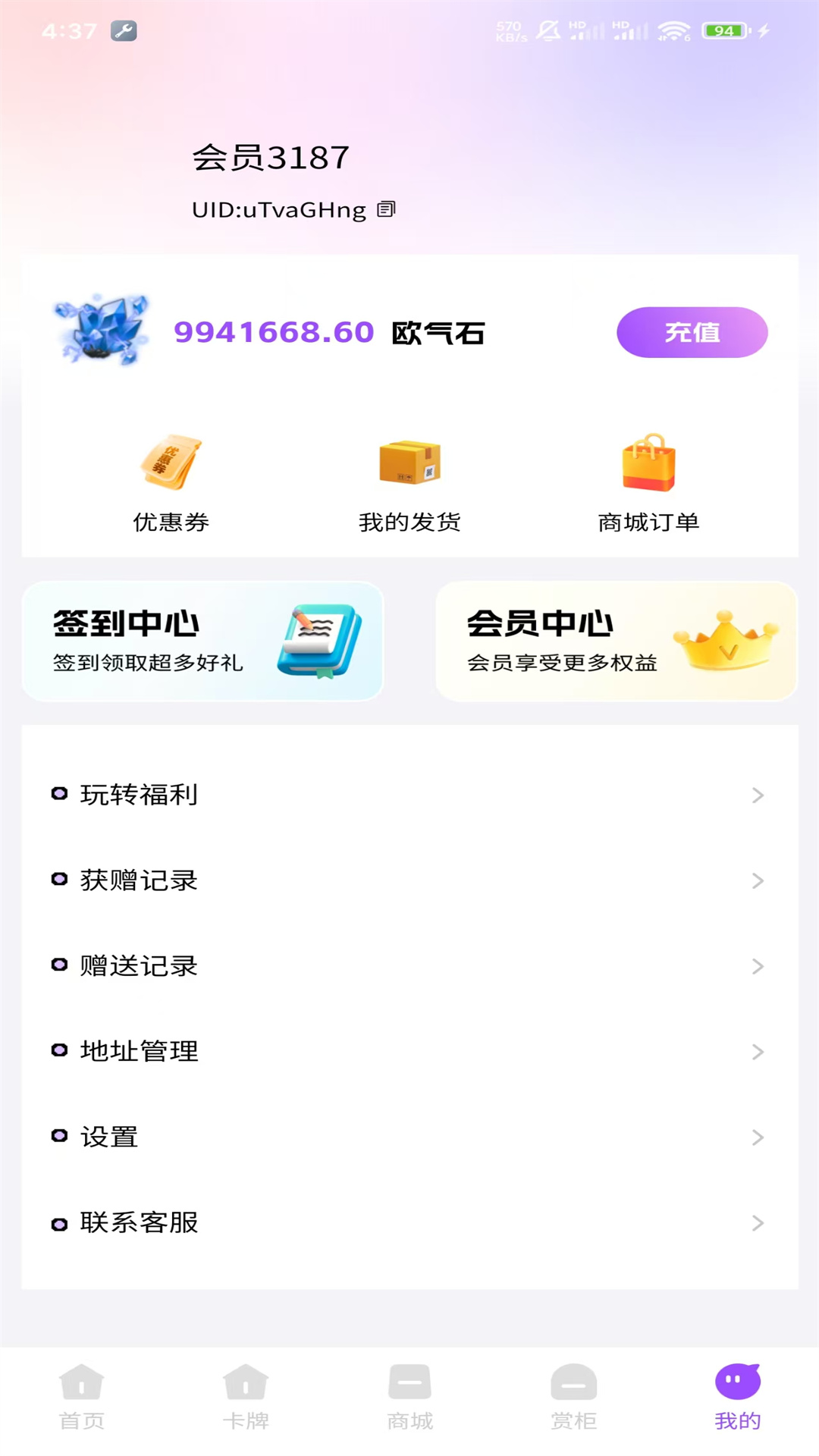Open 设置 settings
The width and height of the screenshot is (819, 1456).
409,1137
